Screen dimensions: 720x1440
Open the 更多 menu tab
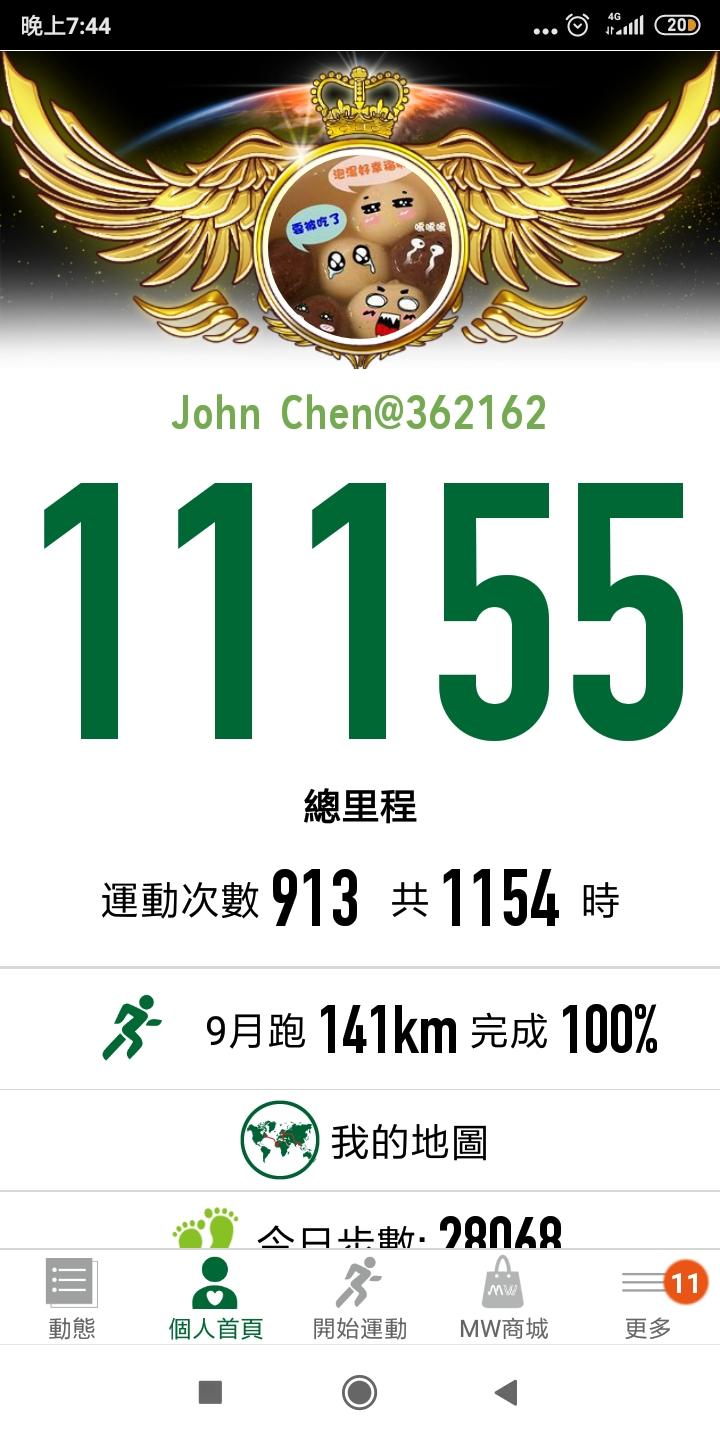tap(649, 1298)
